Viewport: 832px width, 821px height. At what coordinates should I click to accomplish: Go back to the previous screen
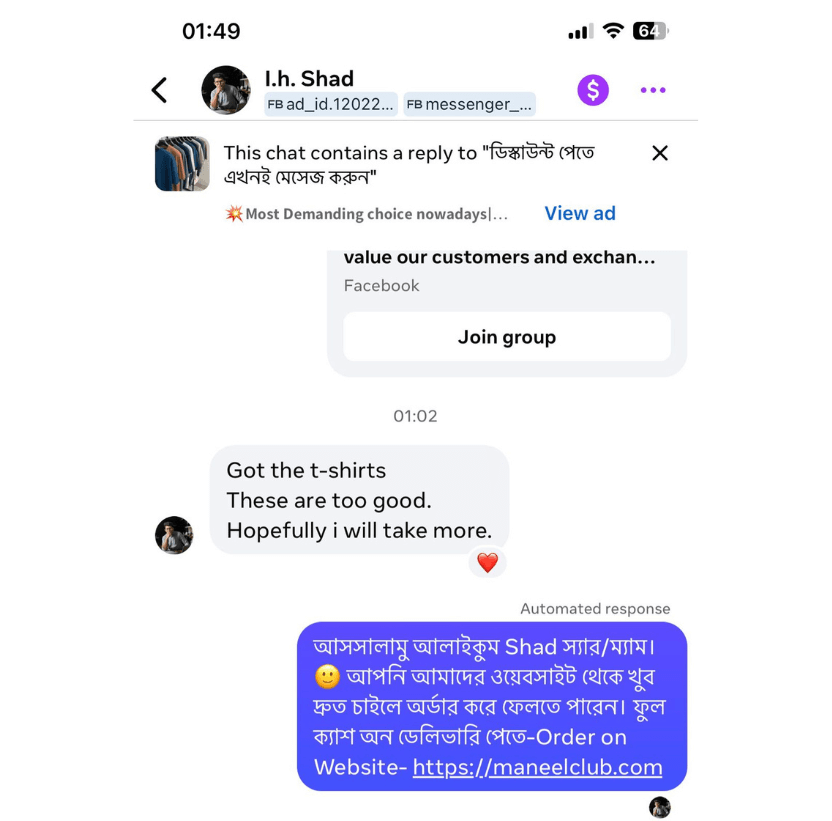159,90
